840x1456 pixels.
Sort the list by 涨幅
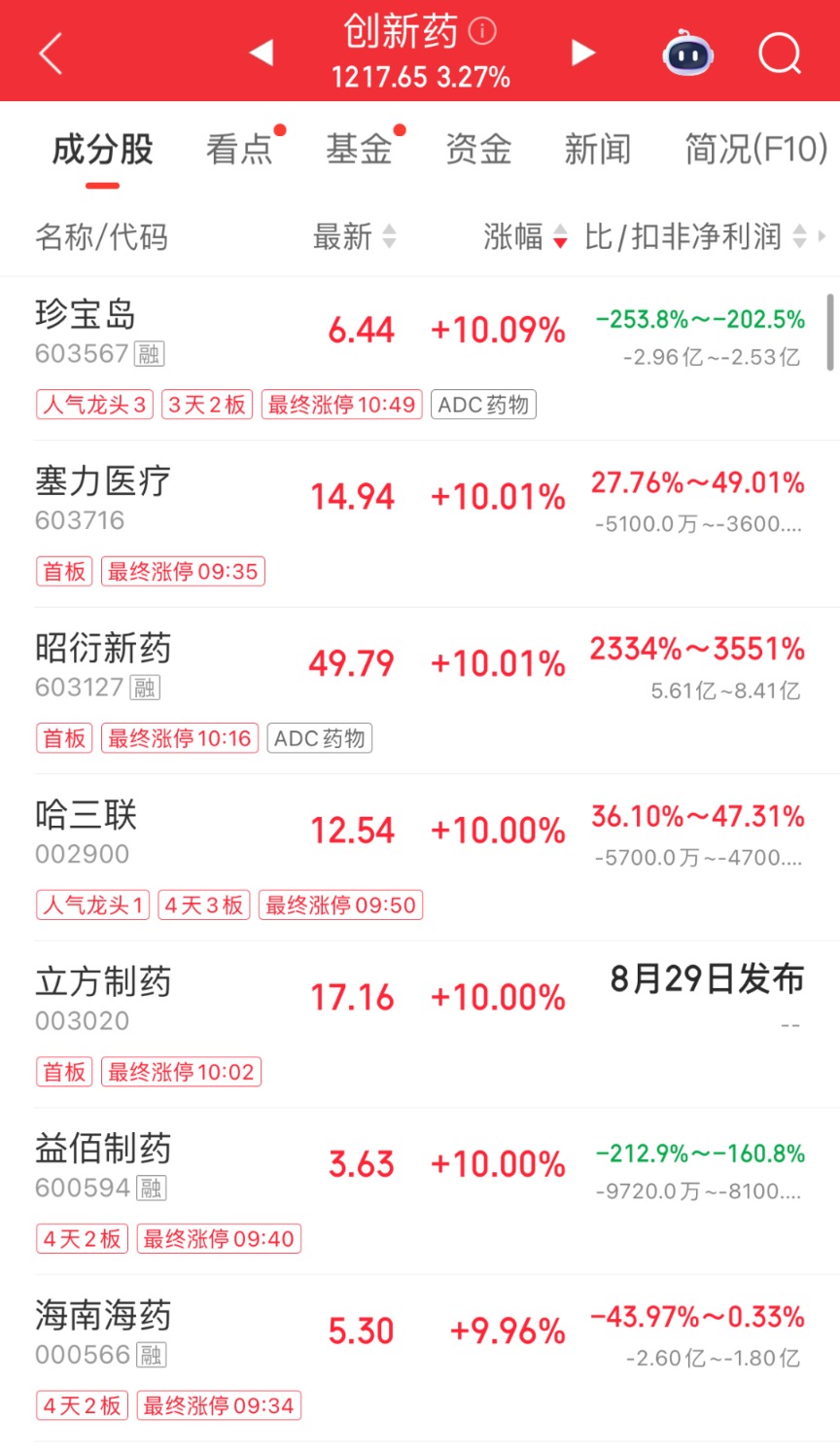525,236
